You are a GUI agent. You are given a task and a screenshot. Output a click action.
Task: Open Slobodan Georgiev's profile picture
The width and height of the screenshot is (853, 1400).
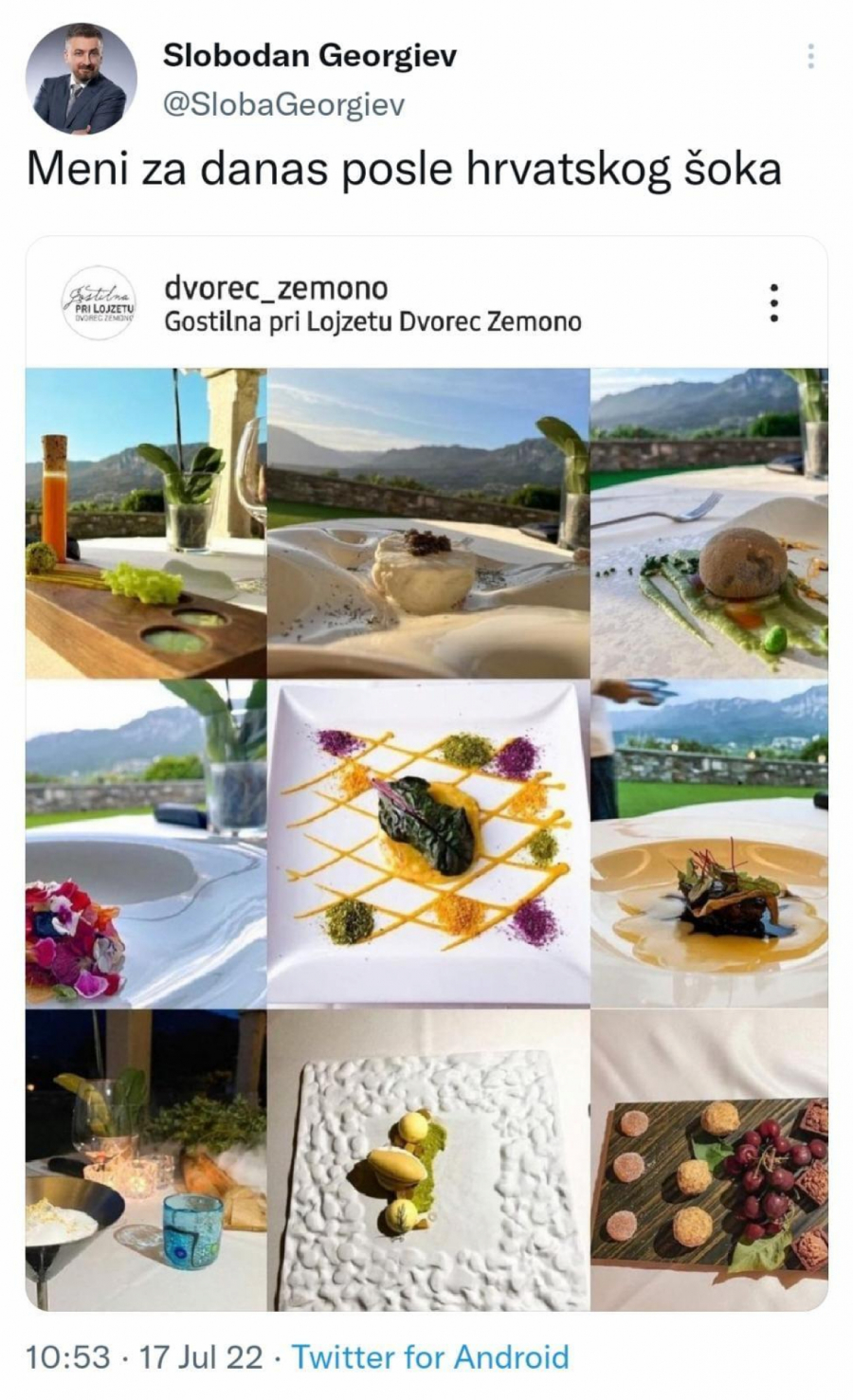click(x=75, y=79)
